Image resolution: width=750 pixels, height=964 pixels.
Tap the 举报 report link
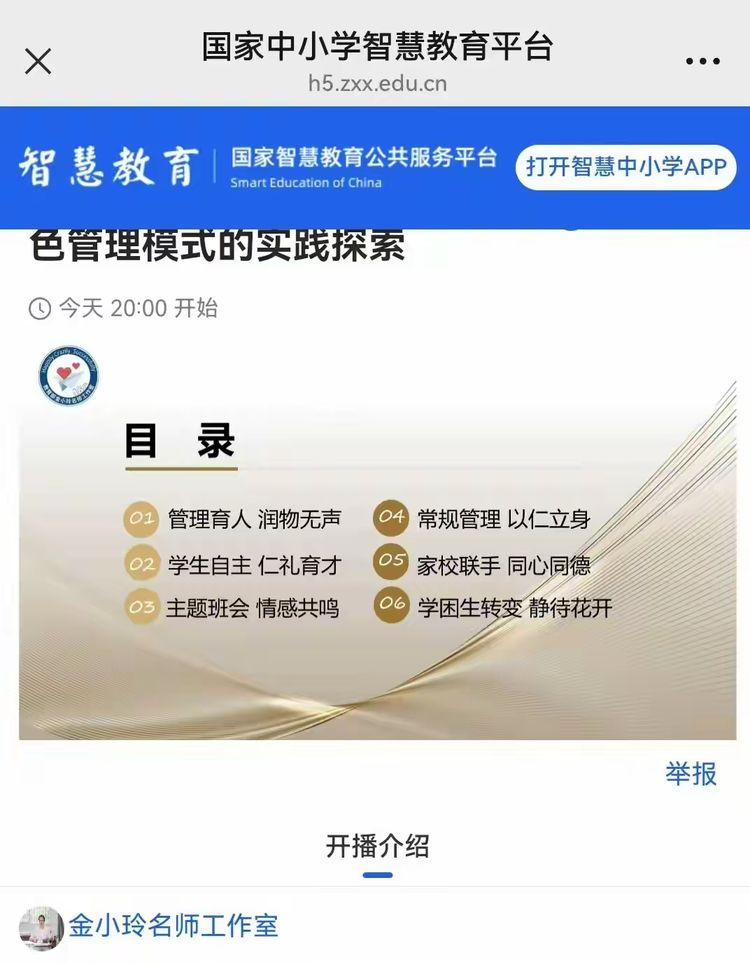[x=691, y=773]
